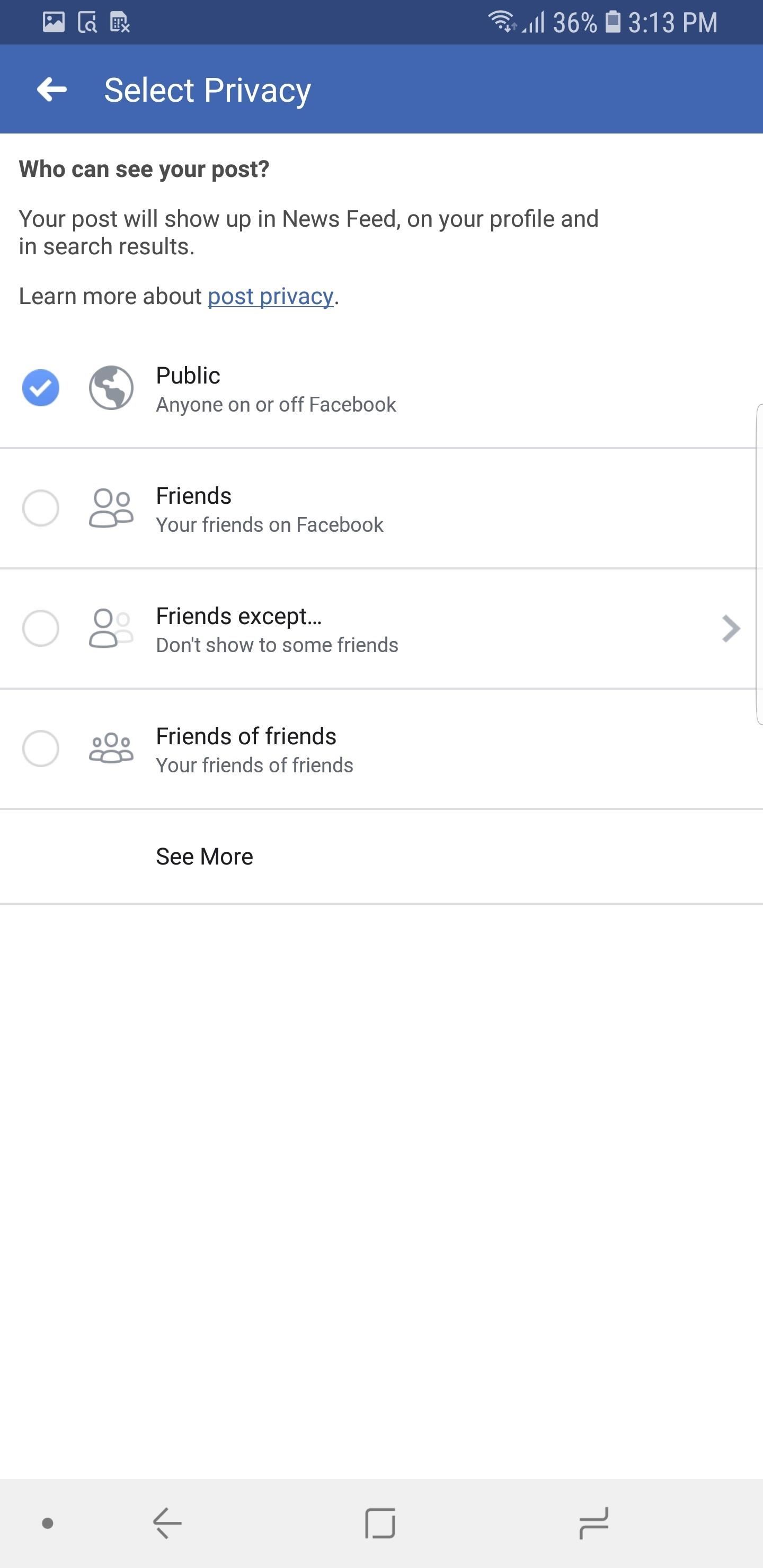Select the Friends except radio button
This screenshot has height=1568, width=763.
(40, 629)
